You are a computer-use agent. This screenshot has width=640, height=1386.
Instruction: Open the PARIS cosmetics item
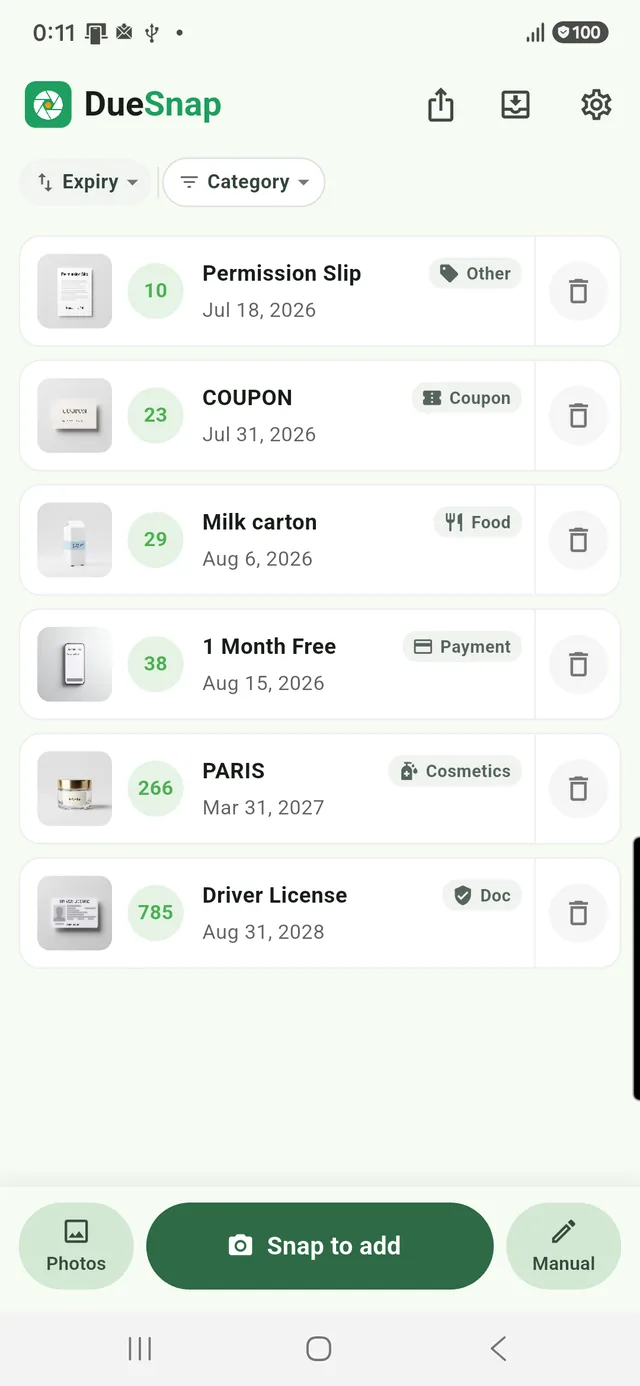(278, 788)
